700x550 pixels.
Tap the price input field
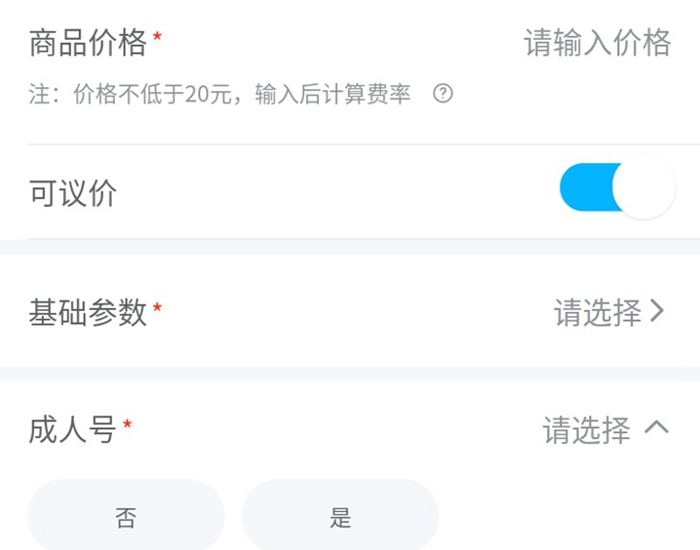click(597, 43)
